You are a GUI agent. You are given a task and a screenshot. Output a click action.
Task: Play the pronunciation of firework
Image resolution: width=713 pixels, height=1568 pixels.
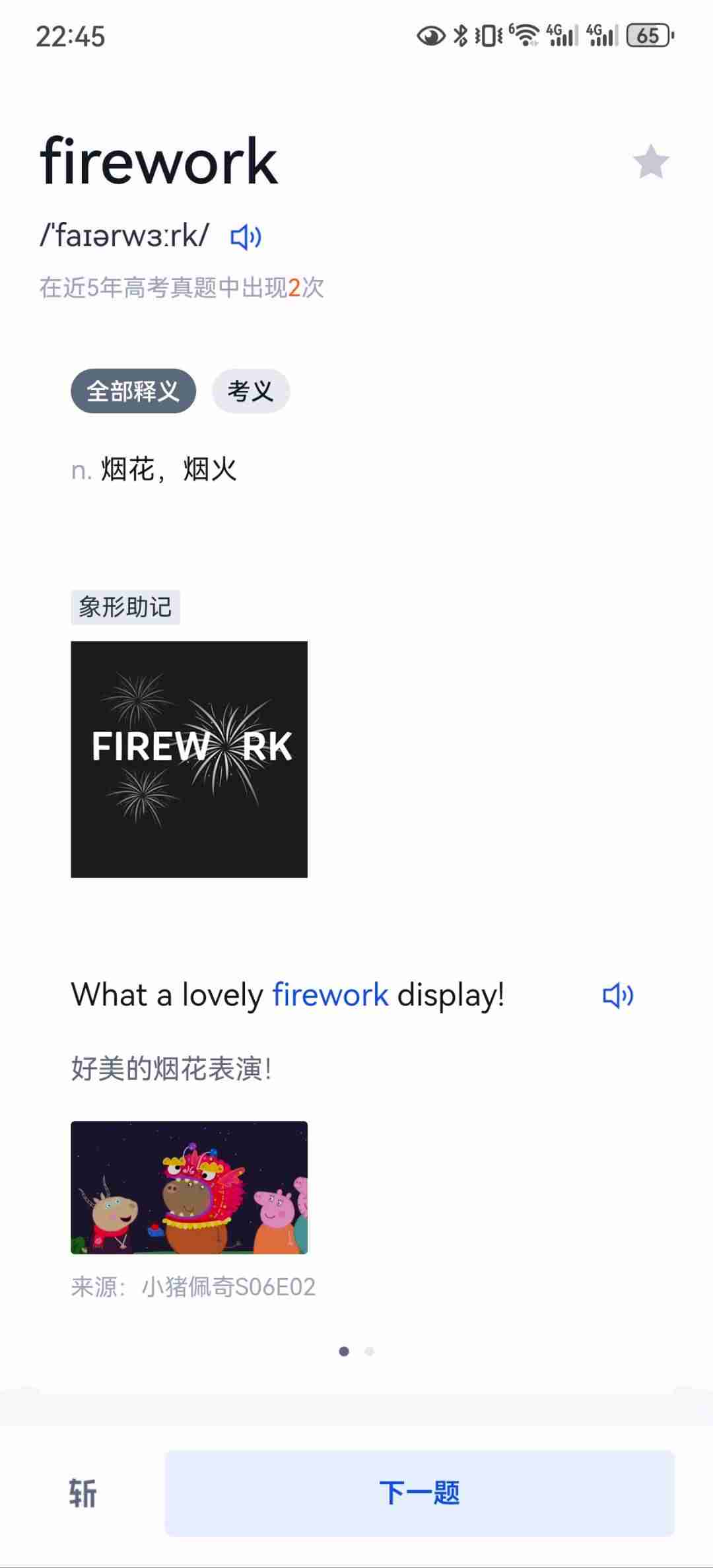point(246,237)
